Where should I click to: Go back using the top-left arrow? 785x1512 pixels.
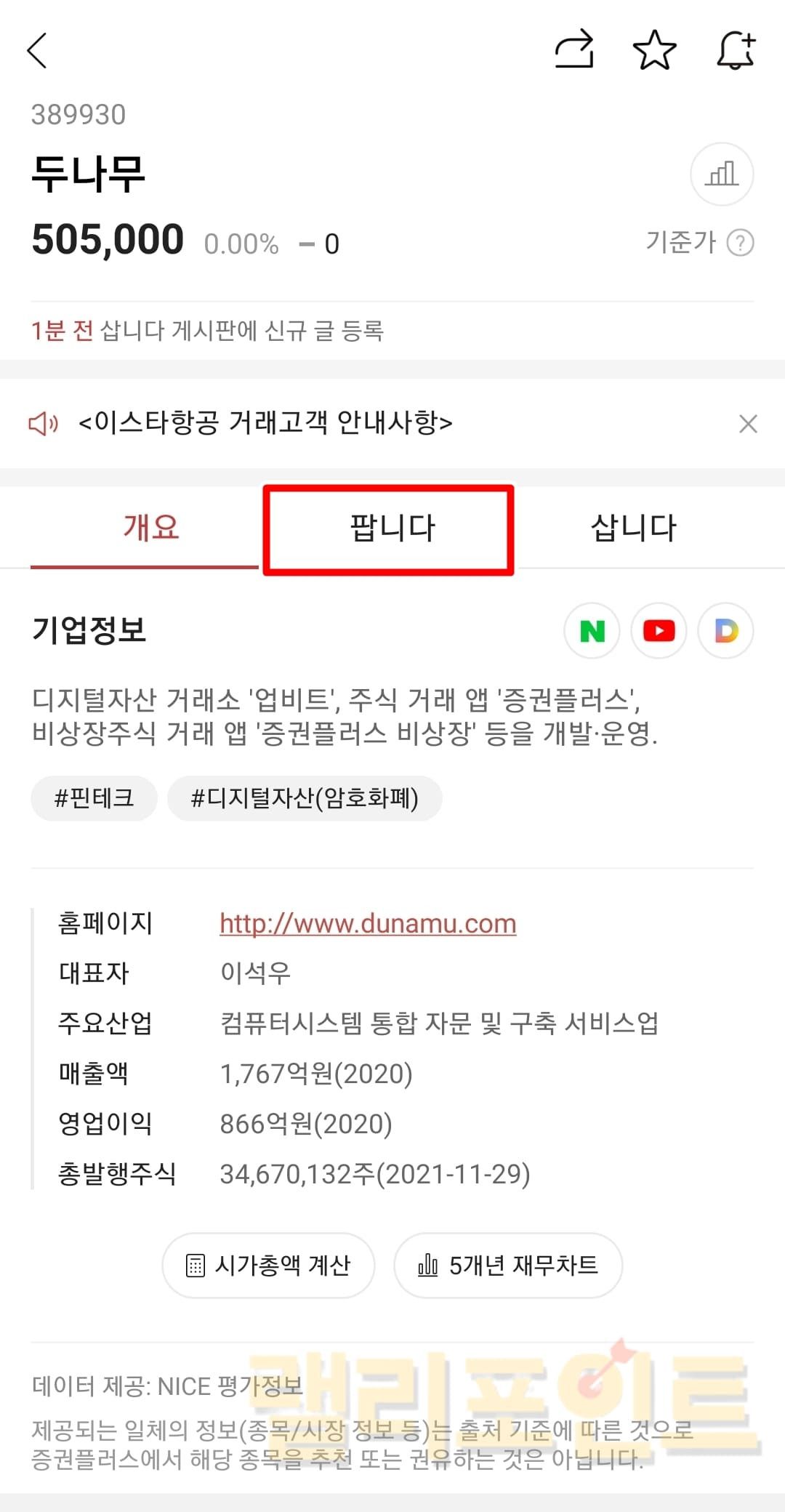[38, 51]
